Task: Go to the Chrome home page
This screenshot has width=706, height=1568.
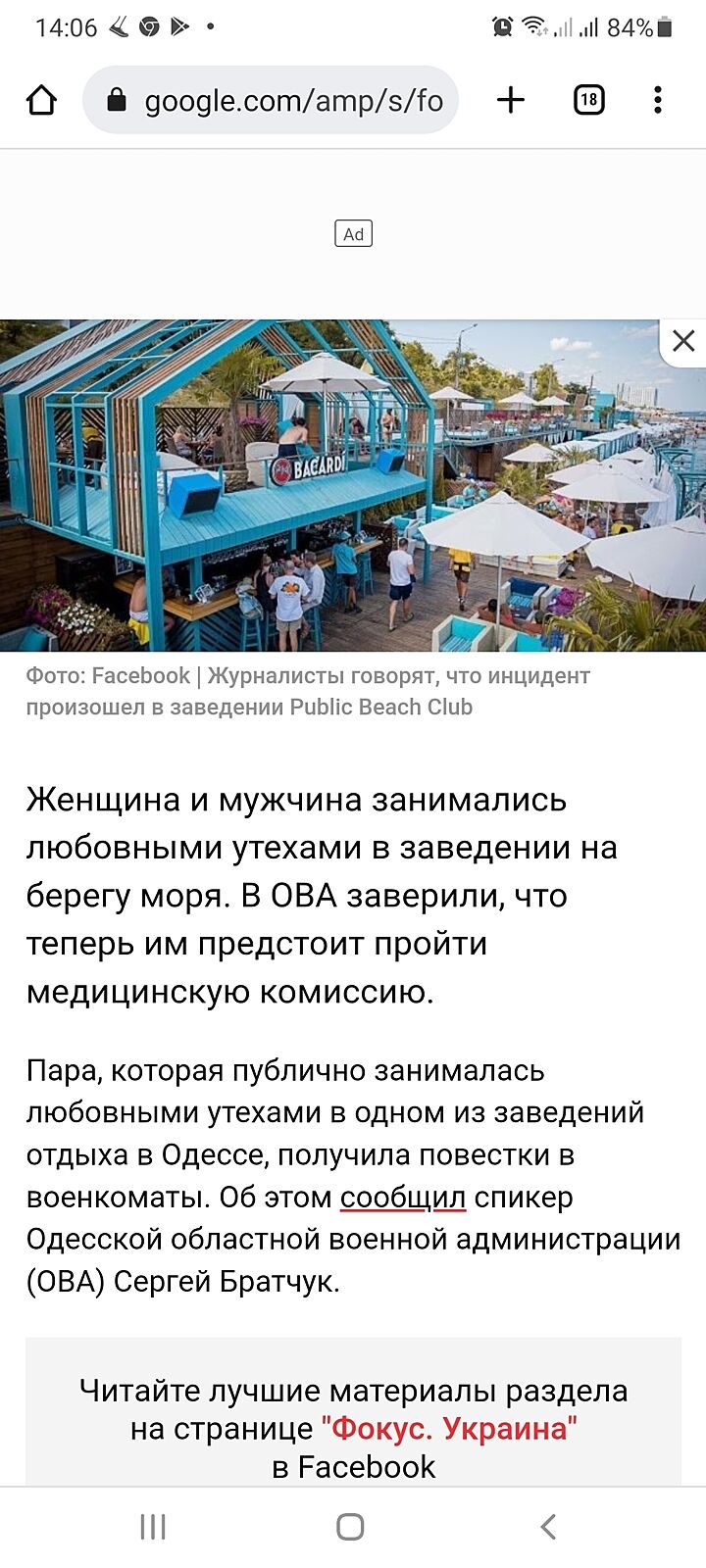Action: [41, 100]
